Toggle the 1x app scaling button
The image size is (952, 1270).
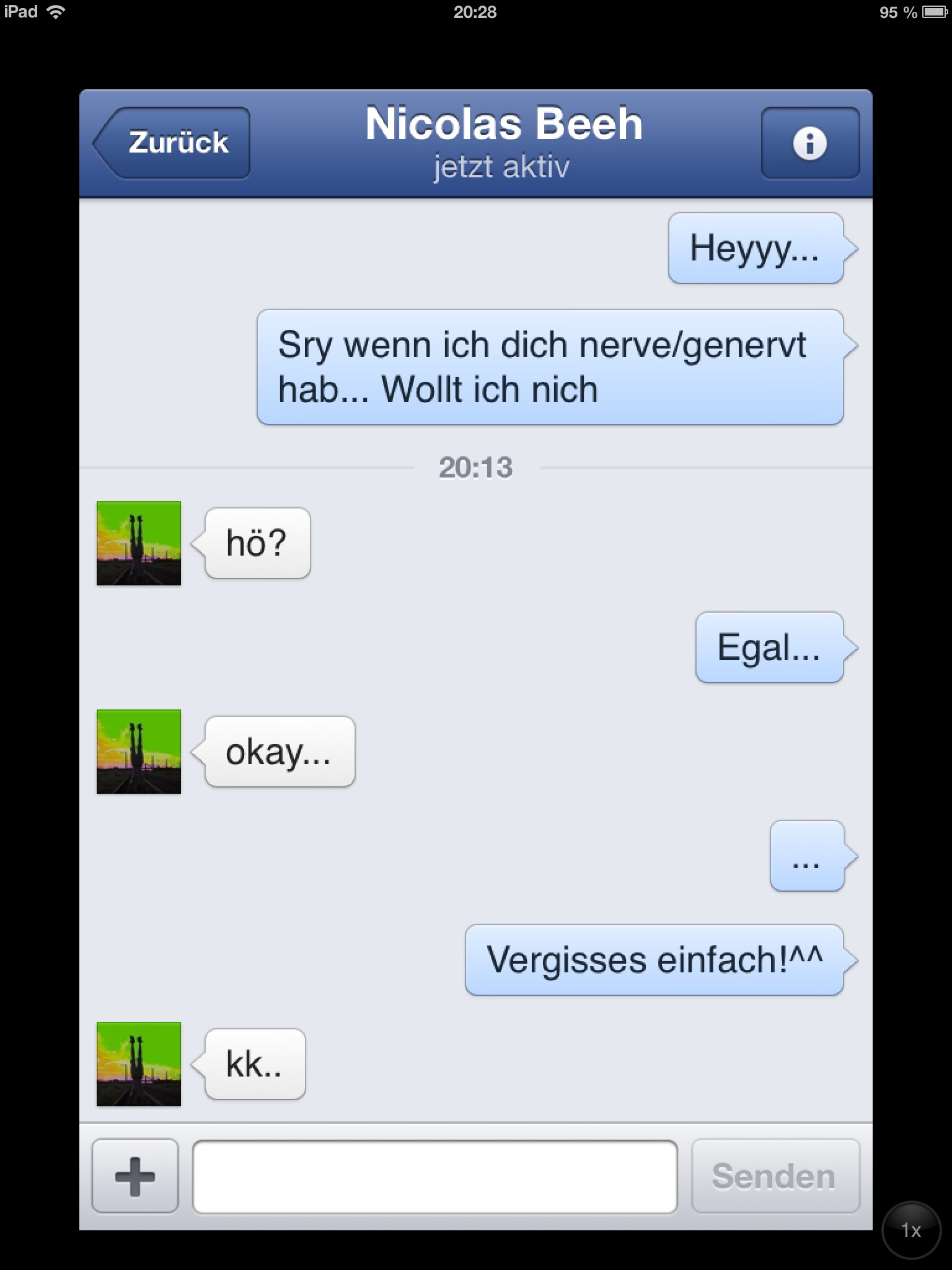point(910,1230)
